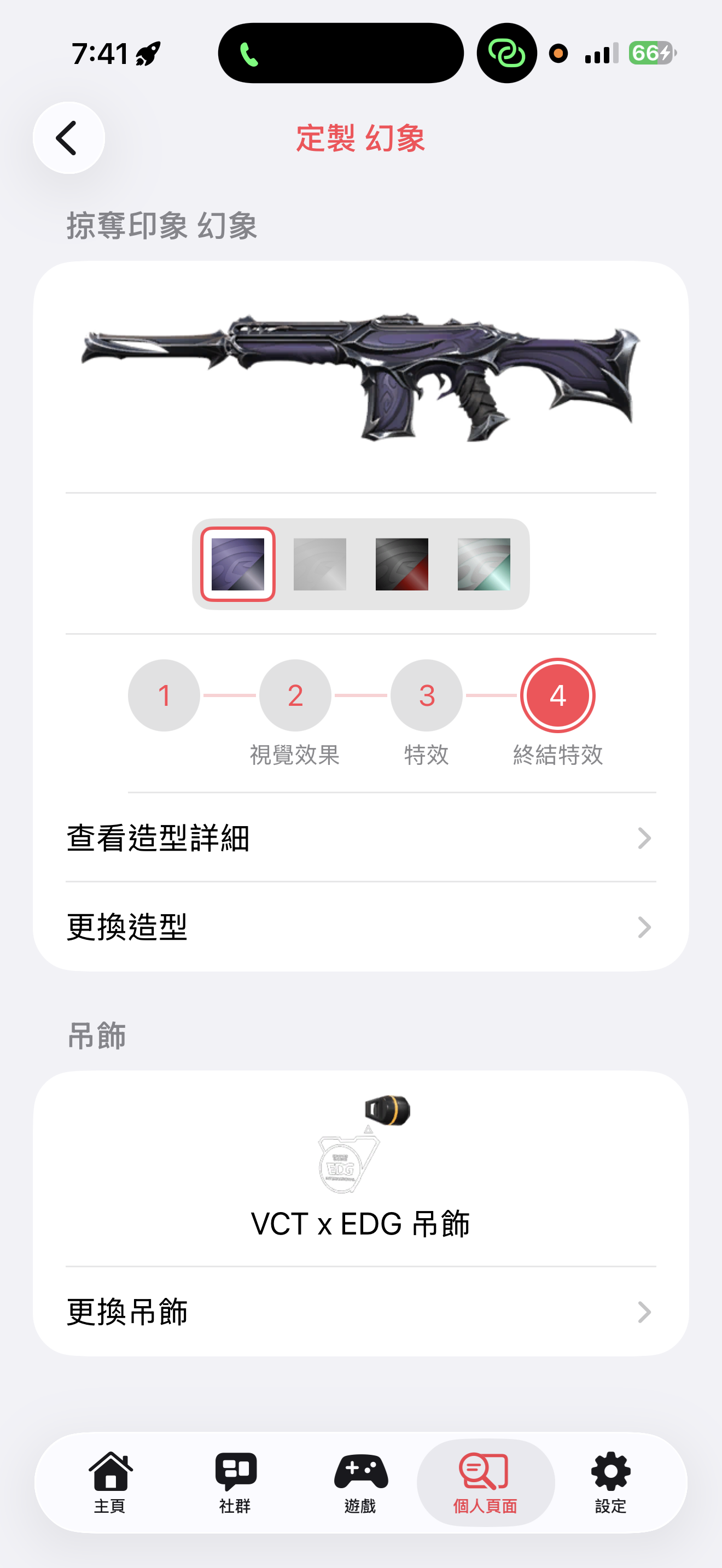Viewport: 722px width, 1568px height.
Task: Select level 4 終結特效
Action: [x=557, y=695]
